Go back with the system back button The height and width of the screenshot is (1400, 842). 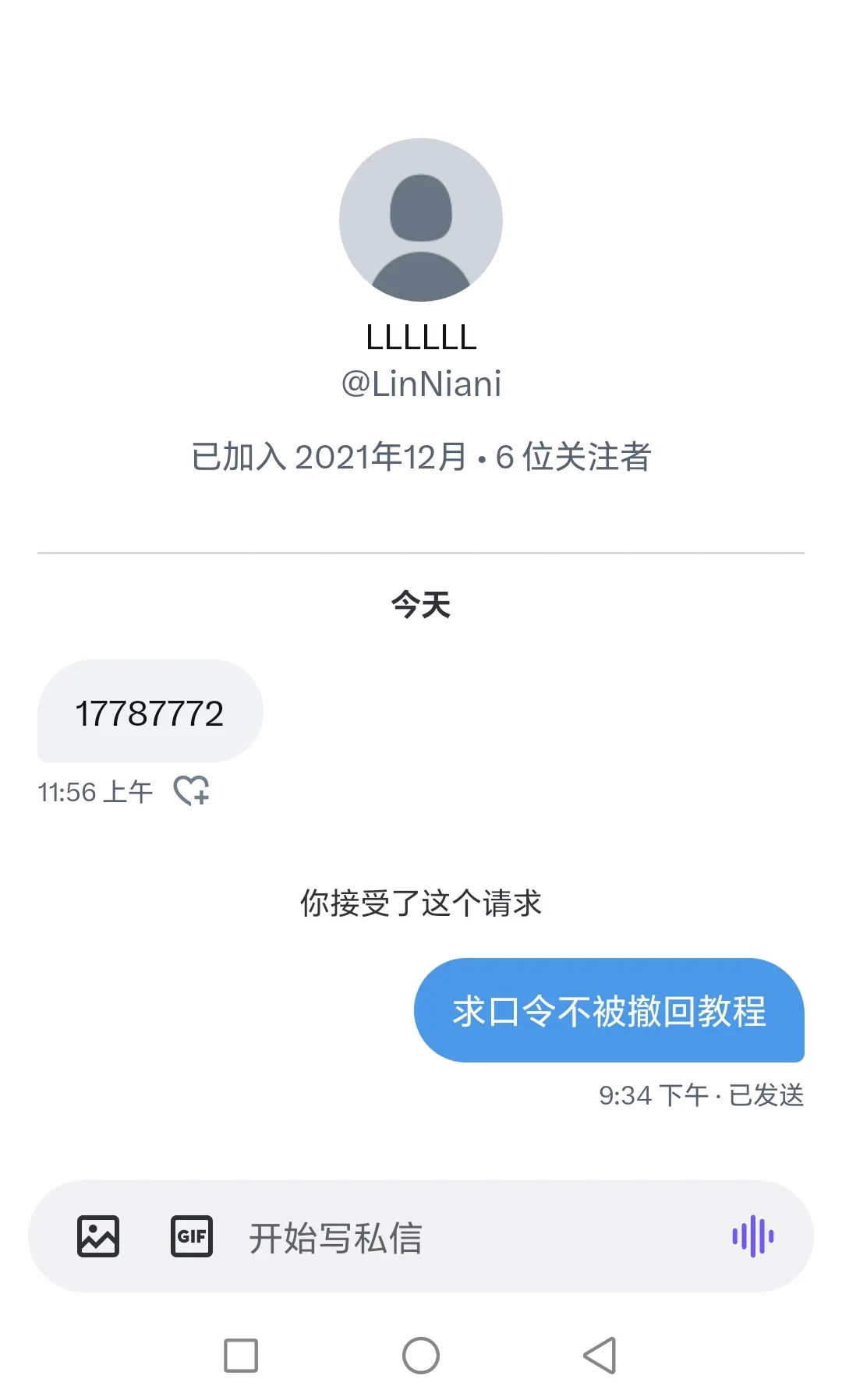(600, 1356)
